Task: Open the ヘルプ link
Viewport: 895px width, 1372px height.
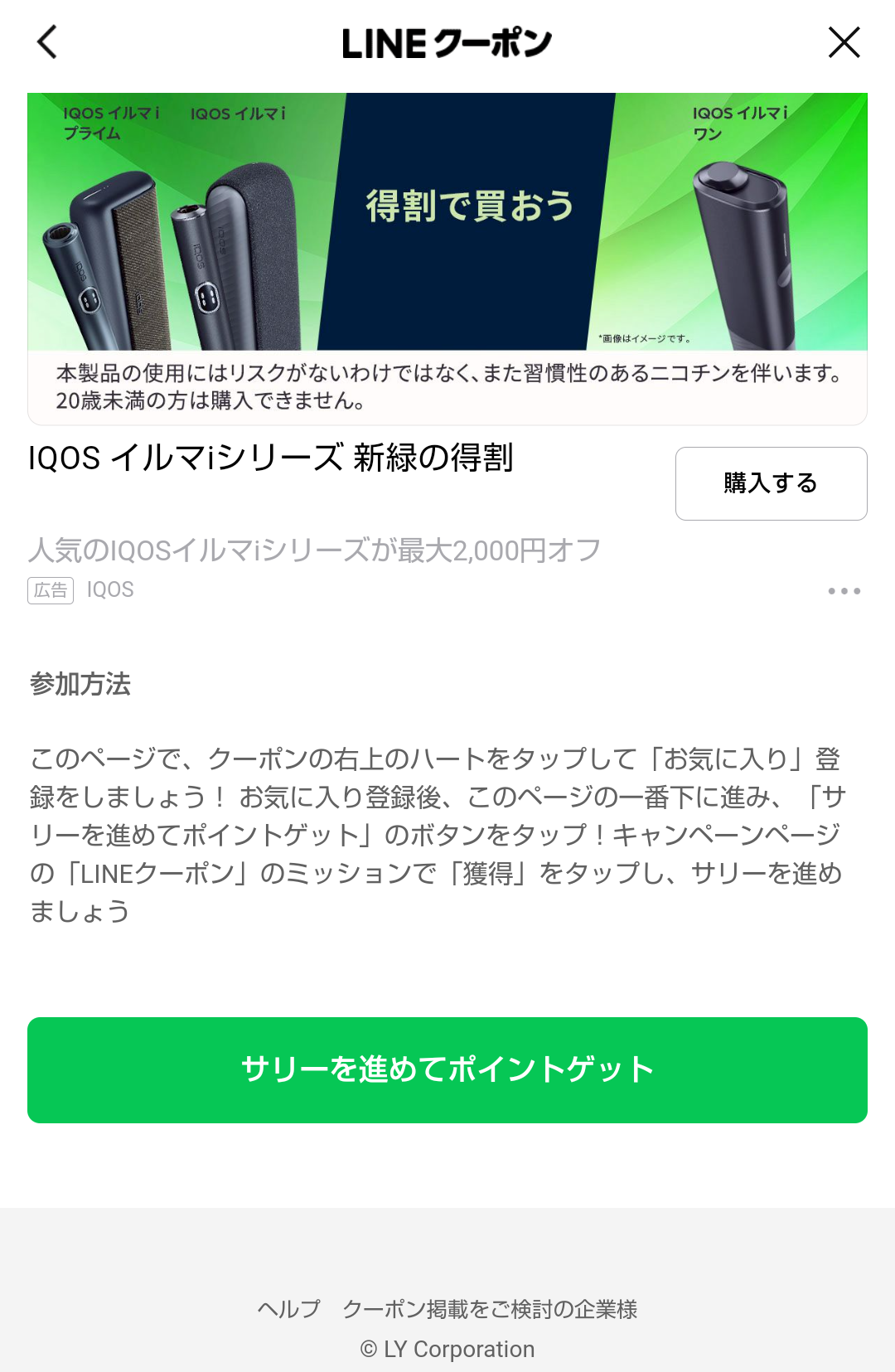Action: coord(288,1309)
